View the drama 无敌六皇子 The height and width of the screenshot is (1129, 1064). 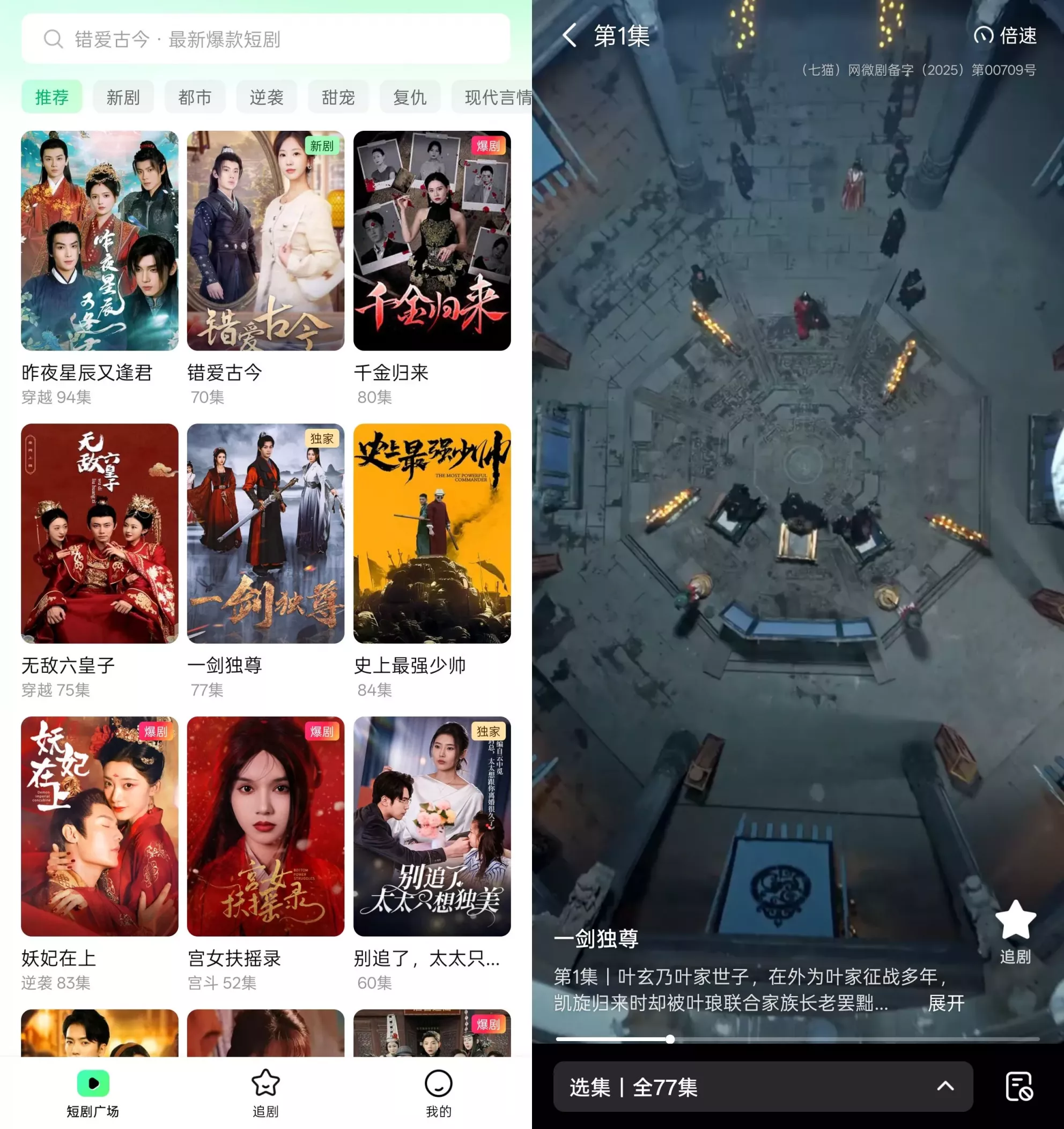point(99,533)
